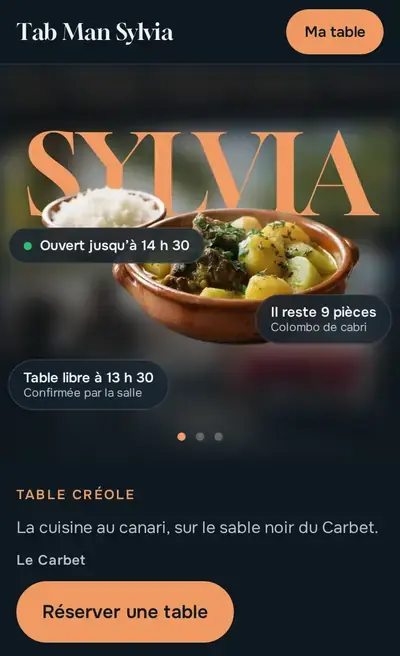Jump to the second carousel slide dot

click(x=200, y=437)
